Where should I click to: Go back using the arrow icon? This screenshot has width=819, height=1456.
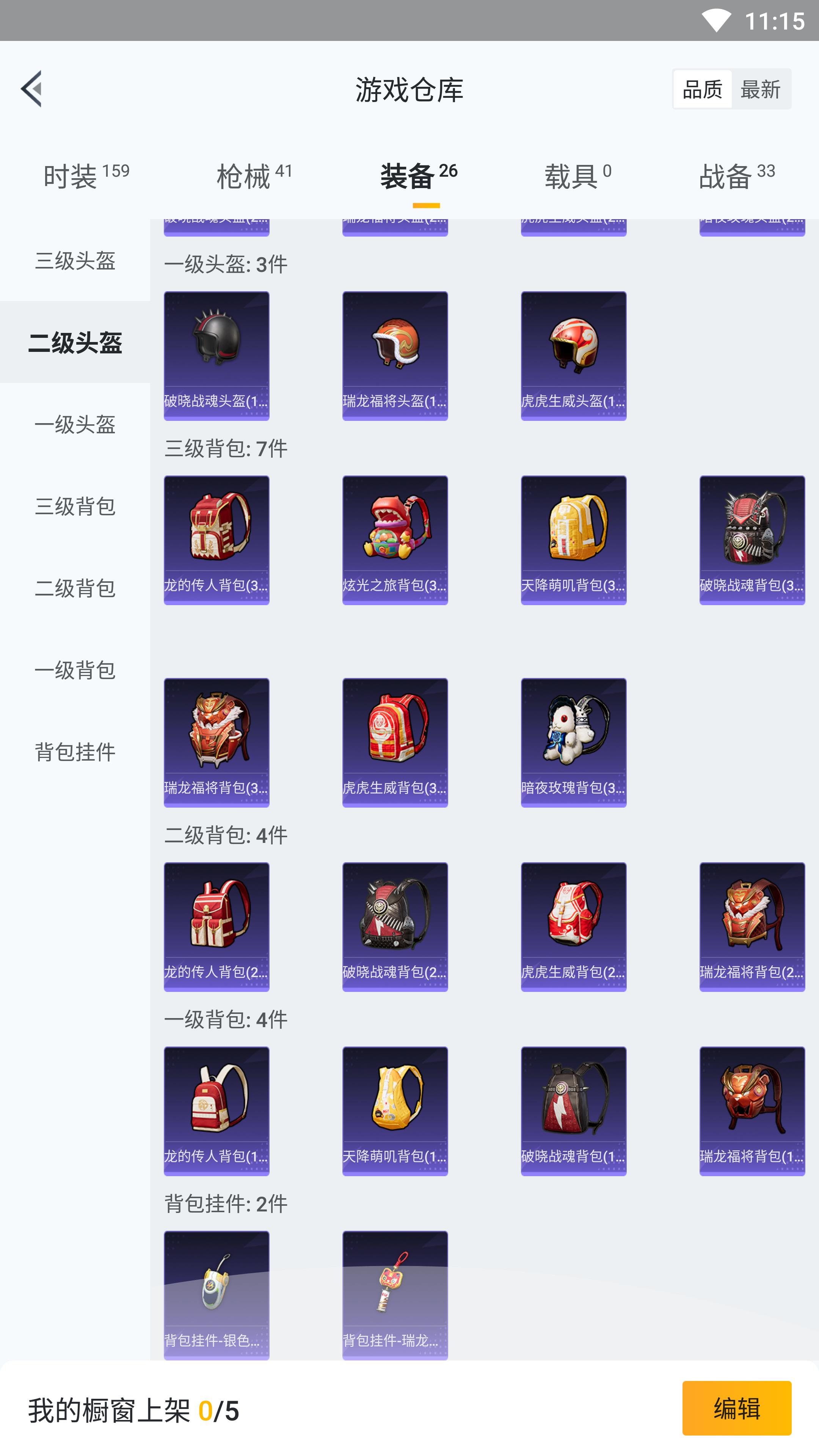pyautogui.click(x=31, y=89)
